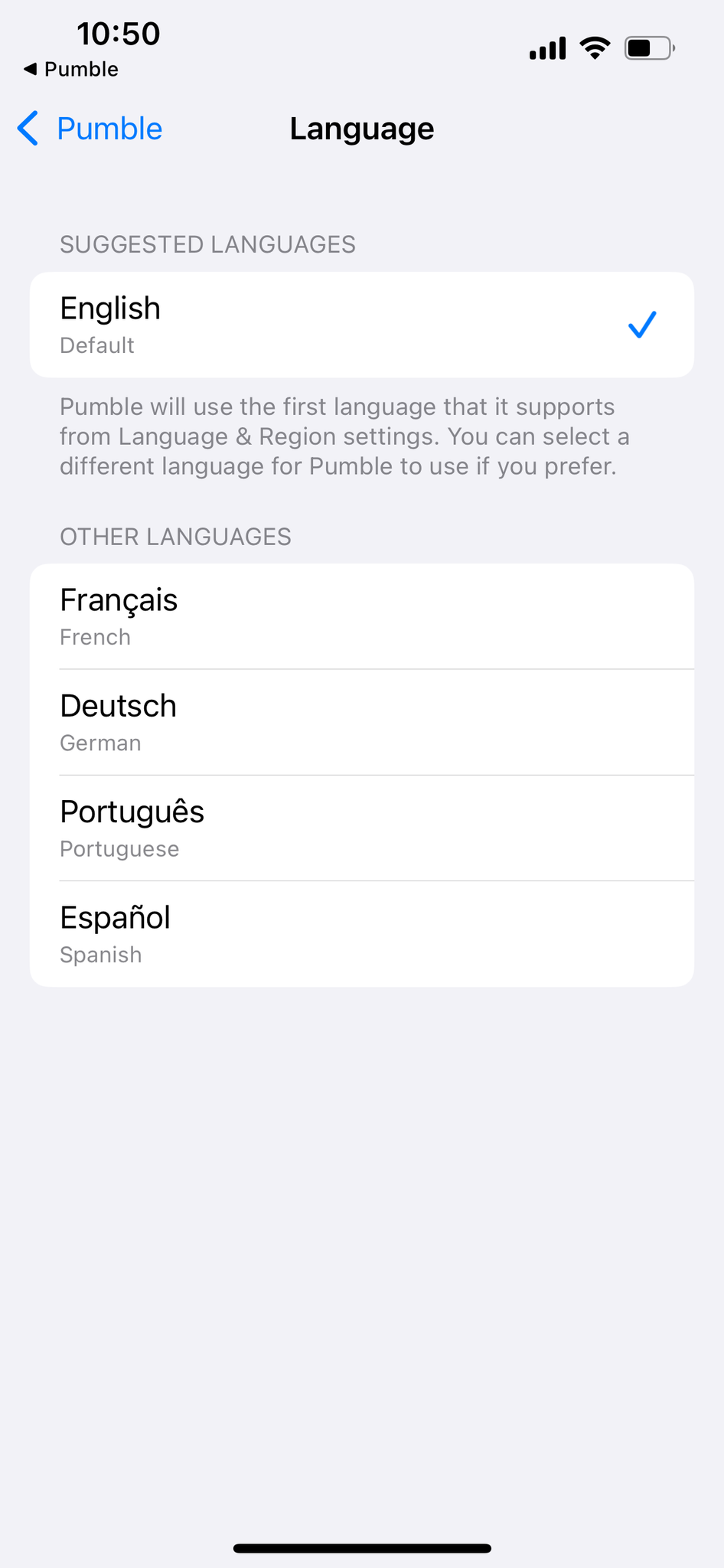Choose Français (French) language
Viewport: 724px width, 1568px height.
point(361,616)
